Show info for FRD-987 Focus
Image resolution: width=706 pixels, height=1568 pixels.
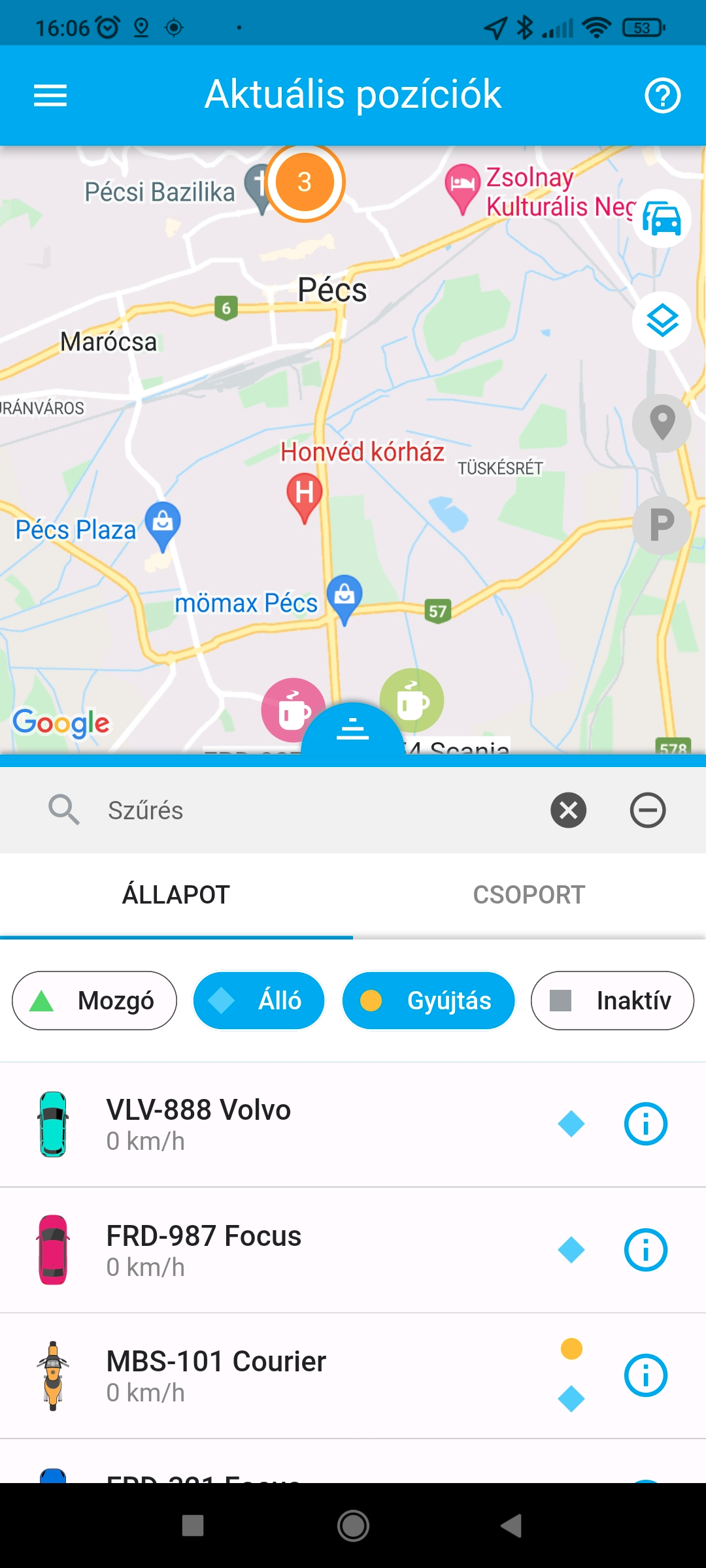tap(646, 1250)
